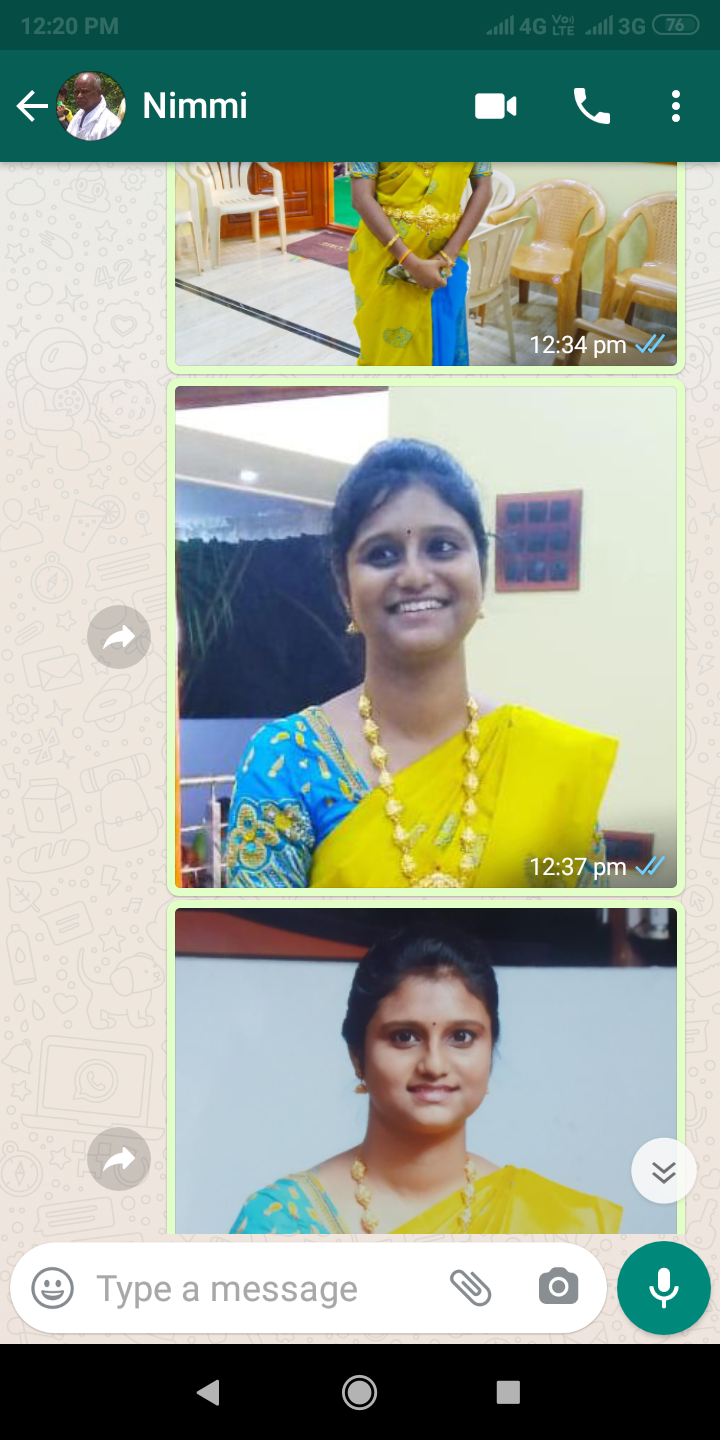Screen dimensions: 720x1440
Task: Open recent apps from the navigation bar
Action: point(508,1392)
